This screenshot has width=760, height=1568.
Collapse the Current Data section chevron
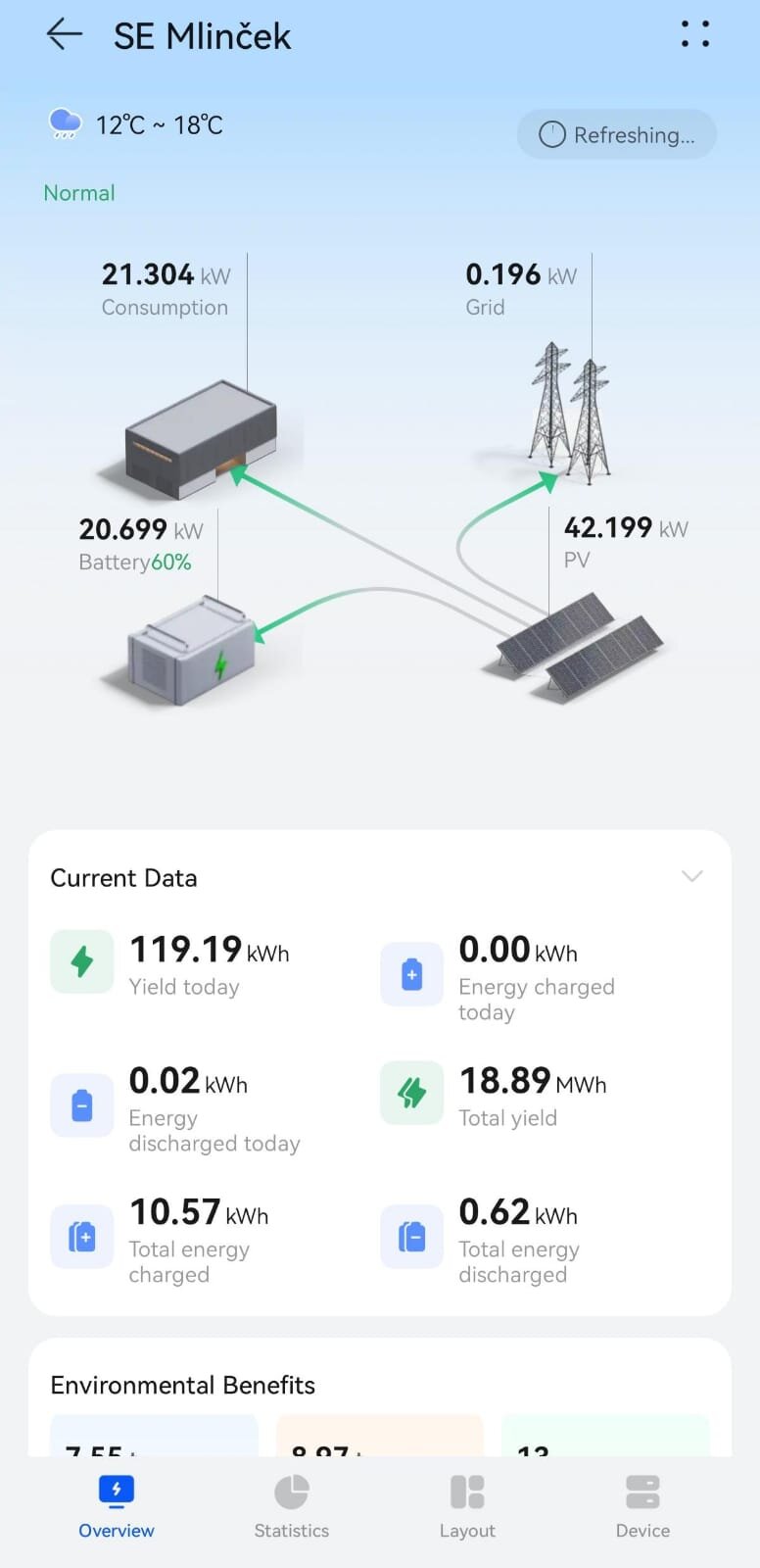tap(691, 876)
